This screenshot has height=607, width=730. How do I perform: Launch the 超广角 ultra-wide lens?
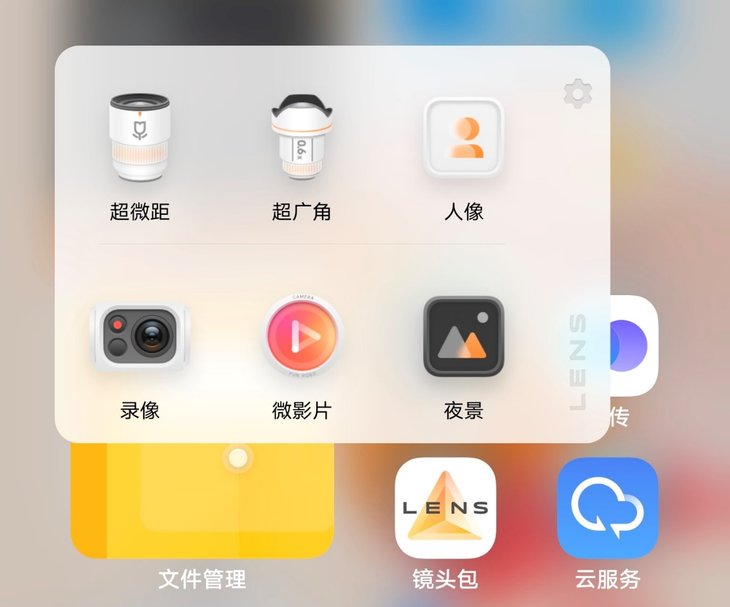(301, 137)
